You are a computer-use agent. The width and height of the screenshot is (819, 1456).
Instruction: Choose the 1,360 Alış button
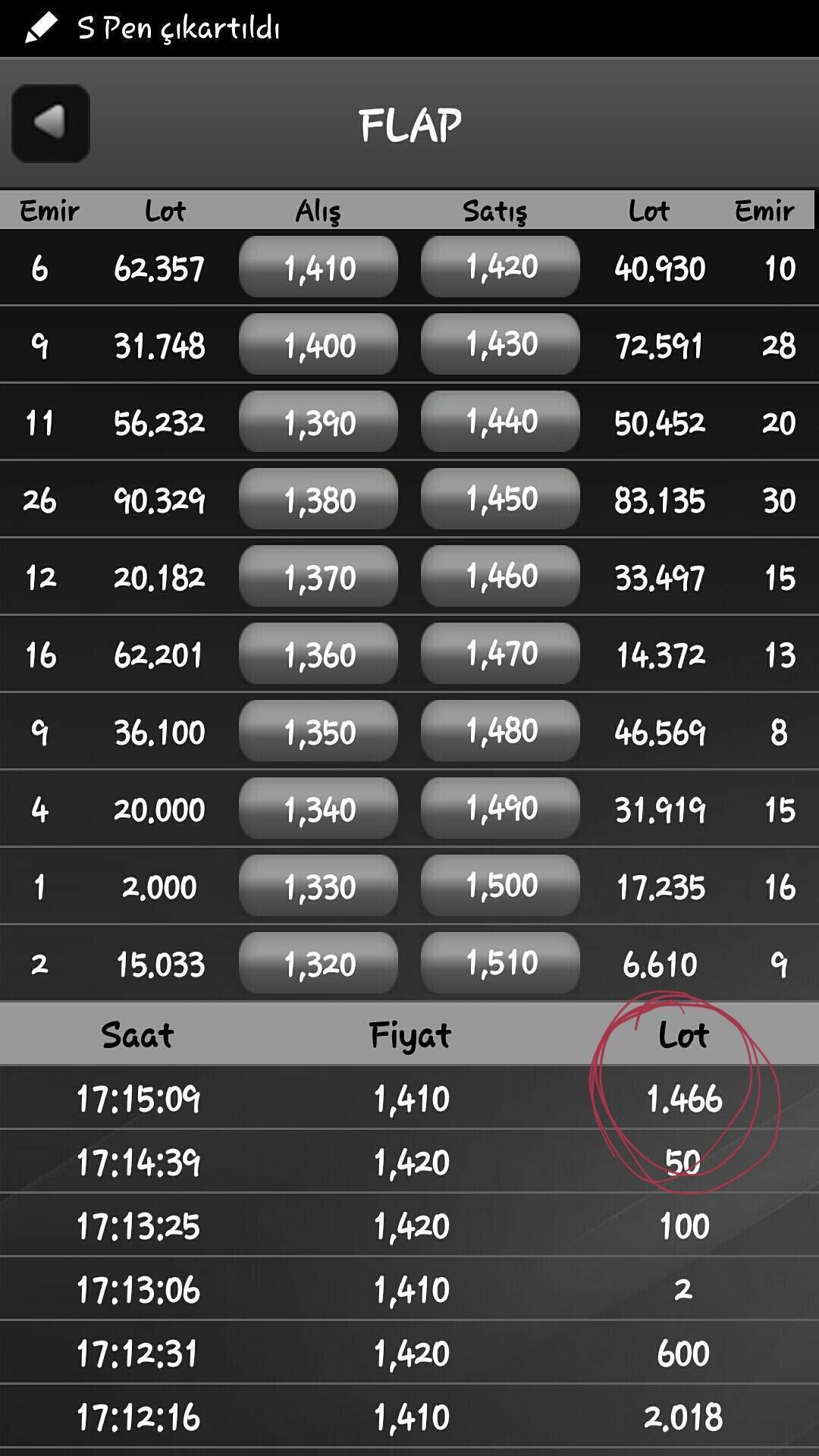click(x=318, y=654)
